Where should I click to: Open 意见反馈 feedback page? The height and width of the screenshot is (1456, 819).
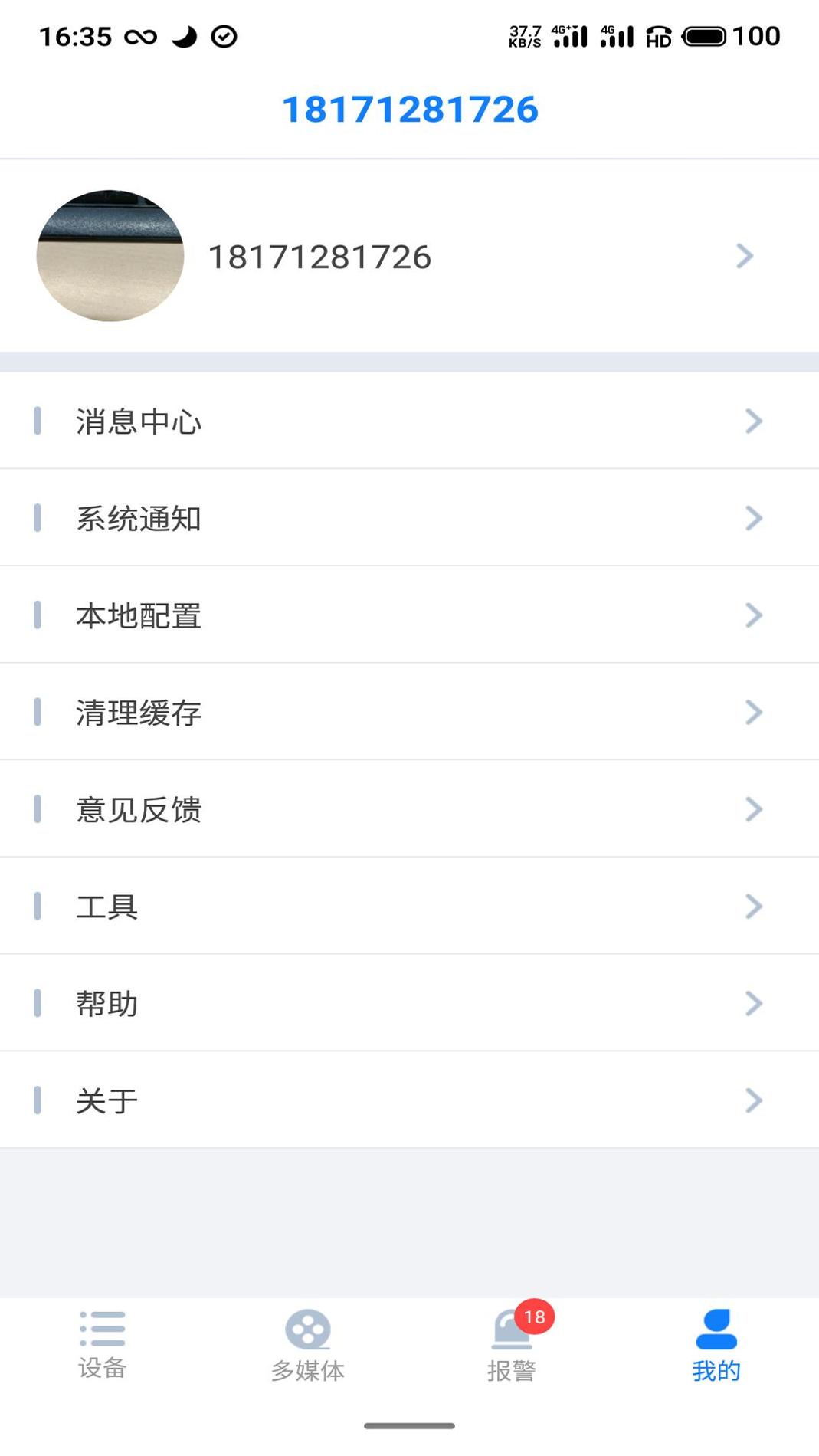point(139,809)
